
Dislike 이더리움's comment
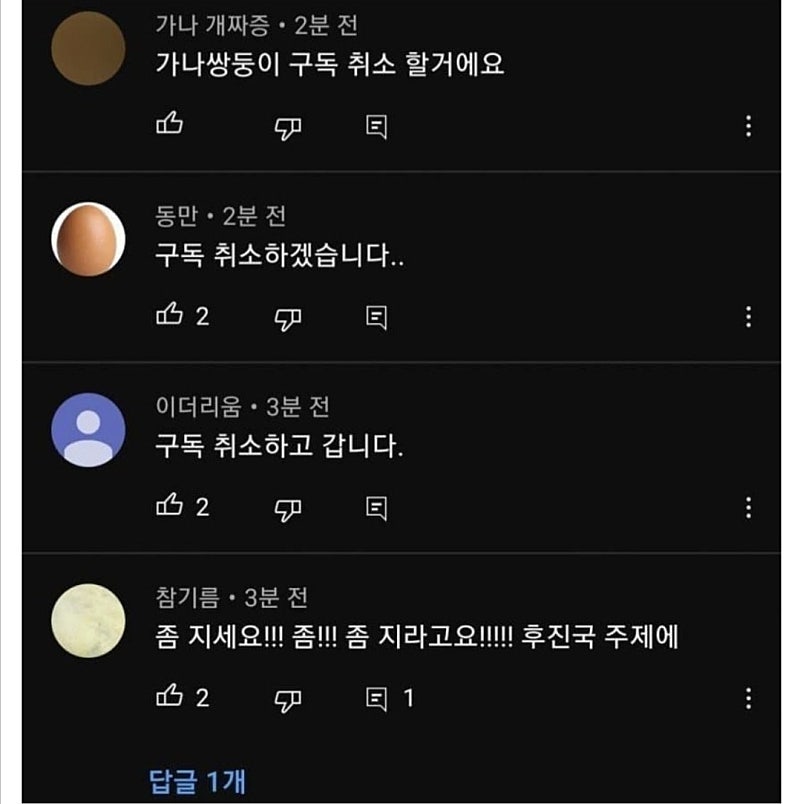tap(288, 508)
